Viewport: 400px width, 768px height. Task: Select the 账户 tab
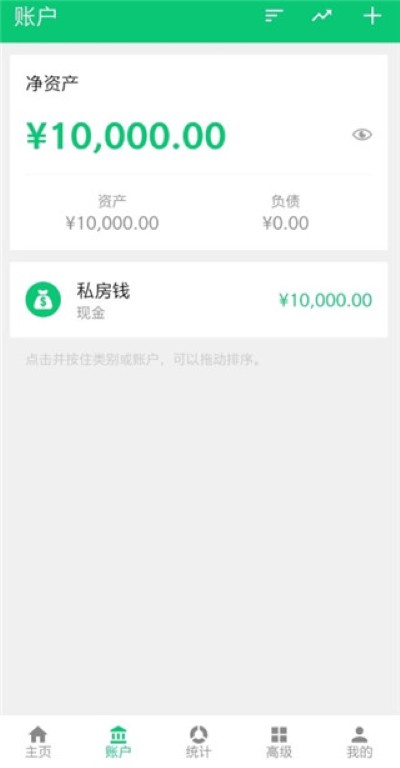point(118,742)
